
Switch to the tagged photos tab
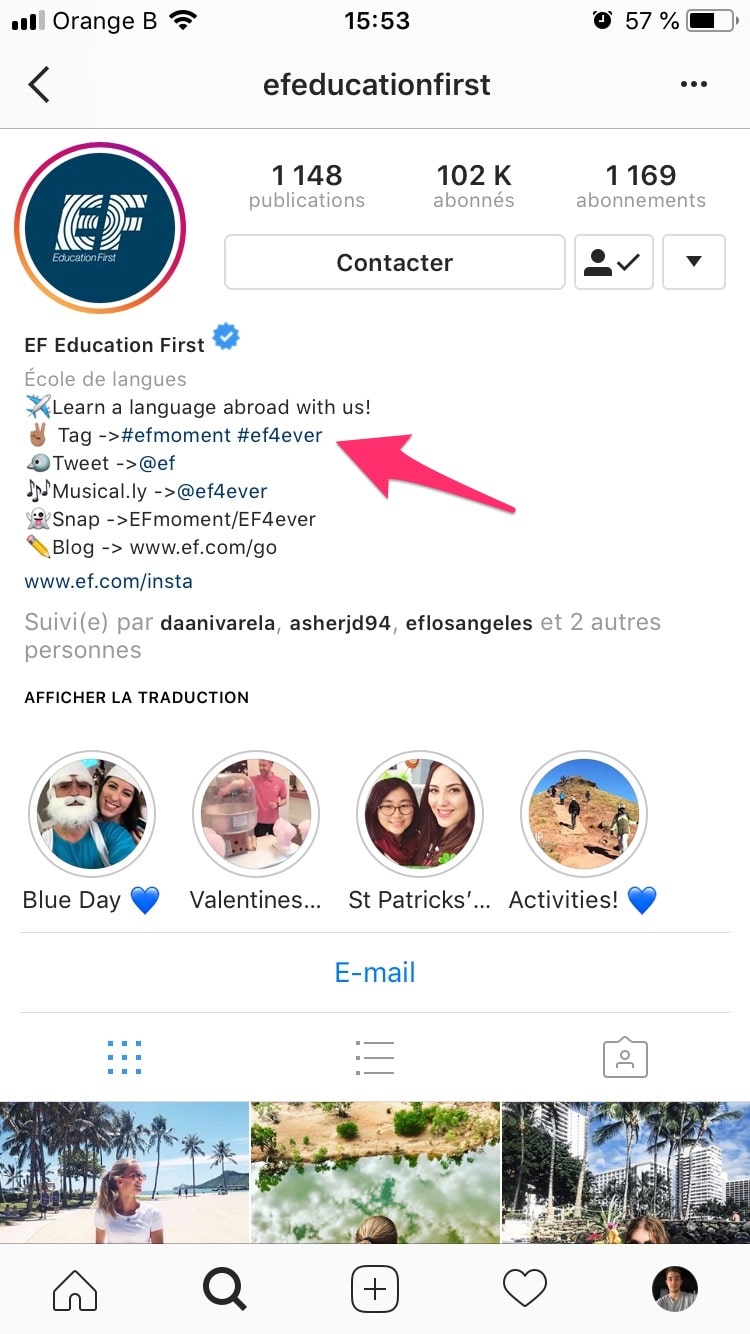[625, 1057]
